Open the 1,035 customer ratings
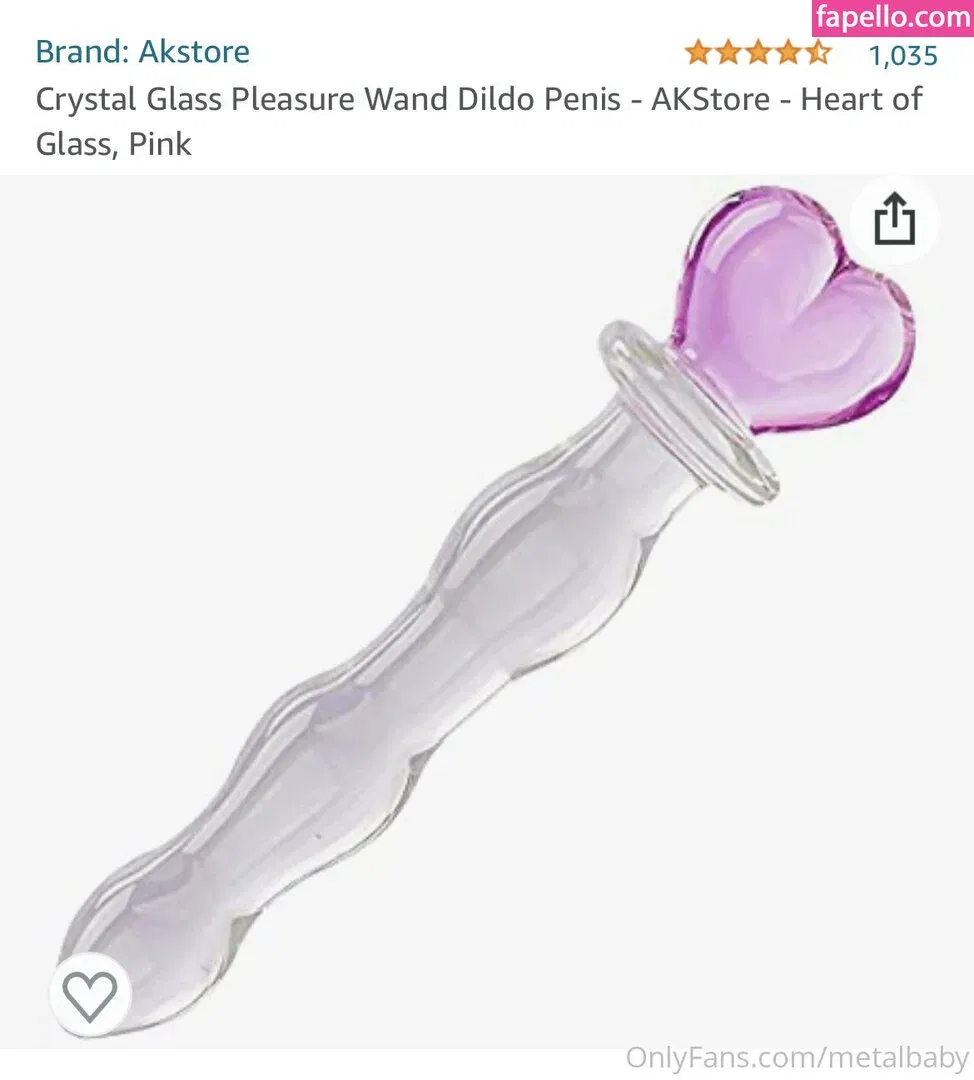 [x=903, y=54]
